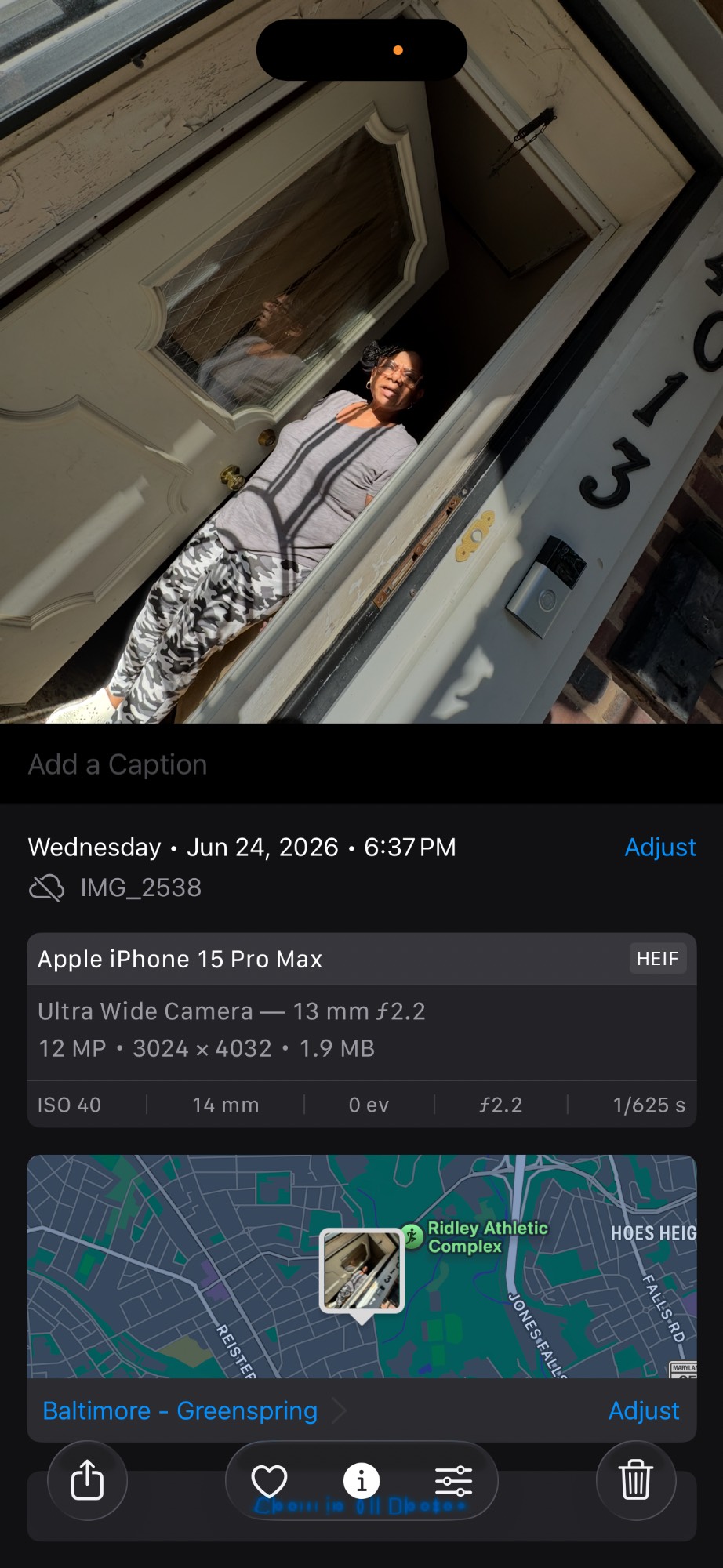Delete this photo with the trash icon

click(x=636, y=1480)
